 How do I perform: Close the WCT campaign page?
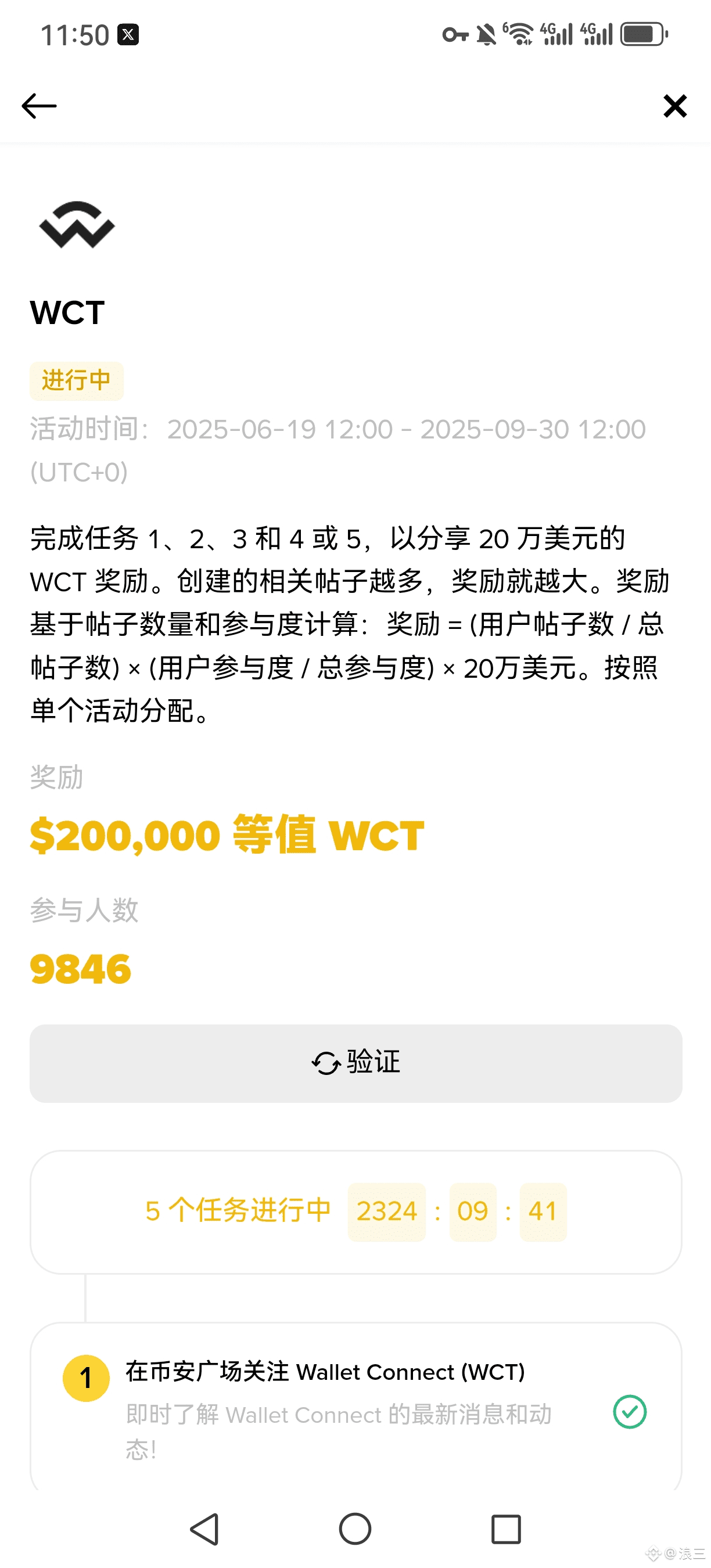(675, 106)
